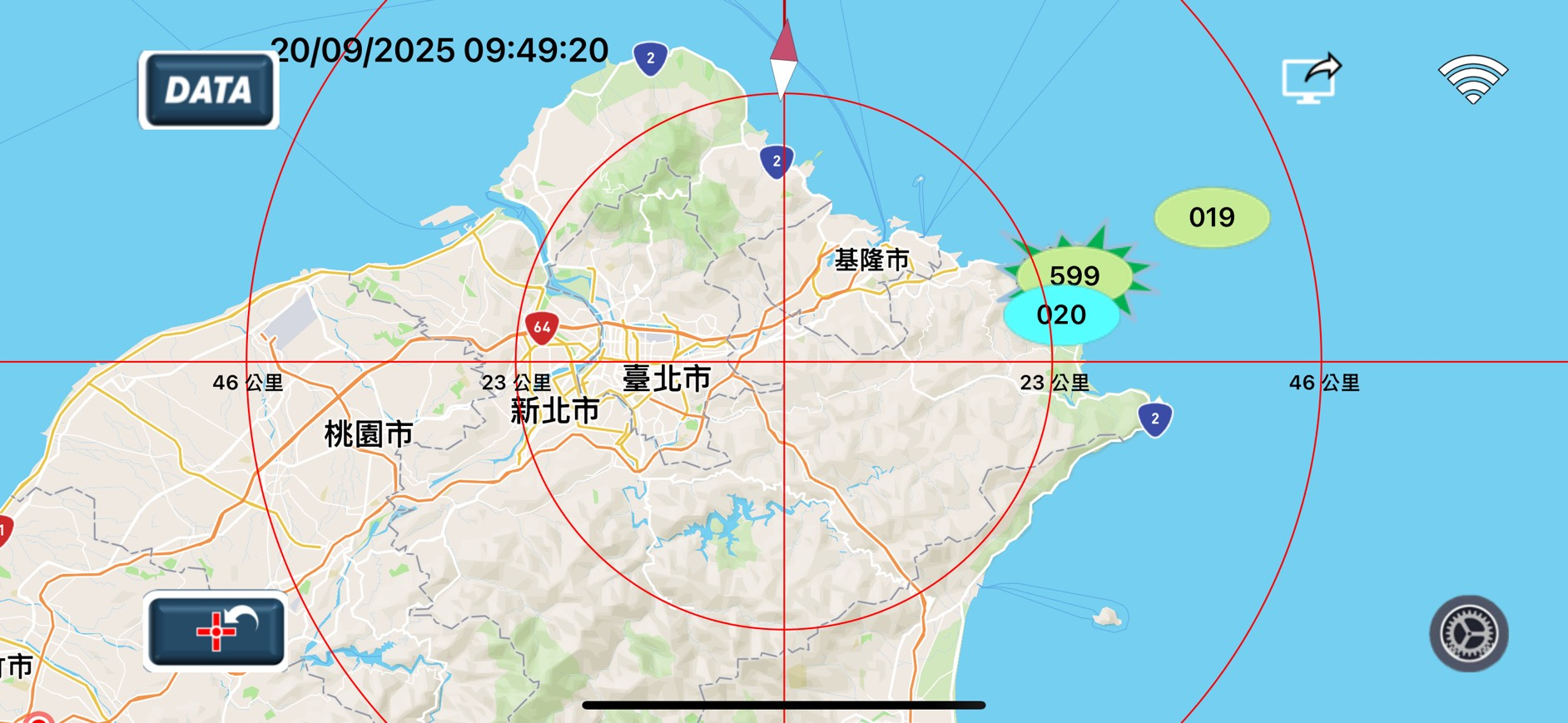The image size is (1568, 723).
Task: Select target marker 019
Action: 1211,217
